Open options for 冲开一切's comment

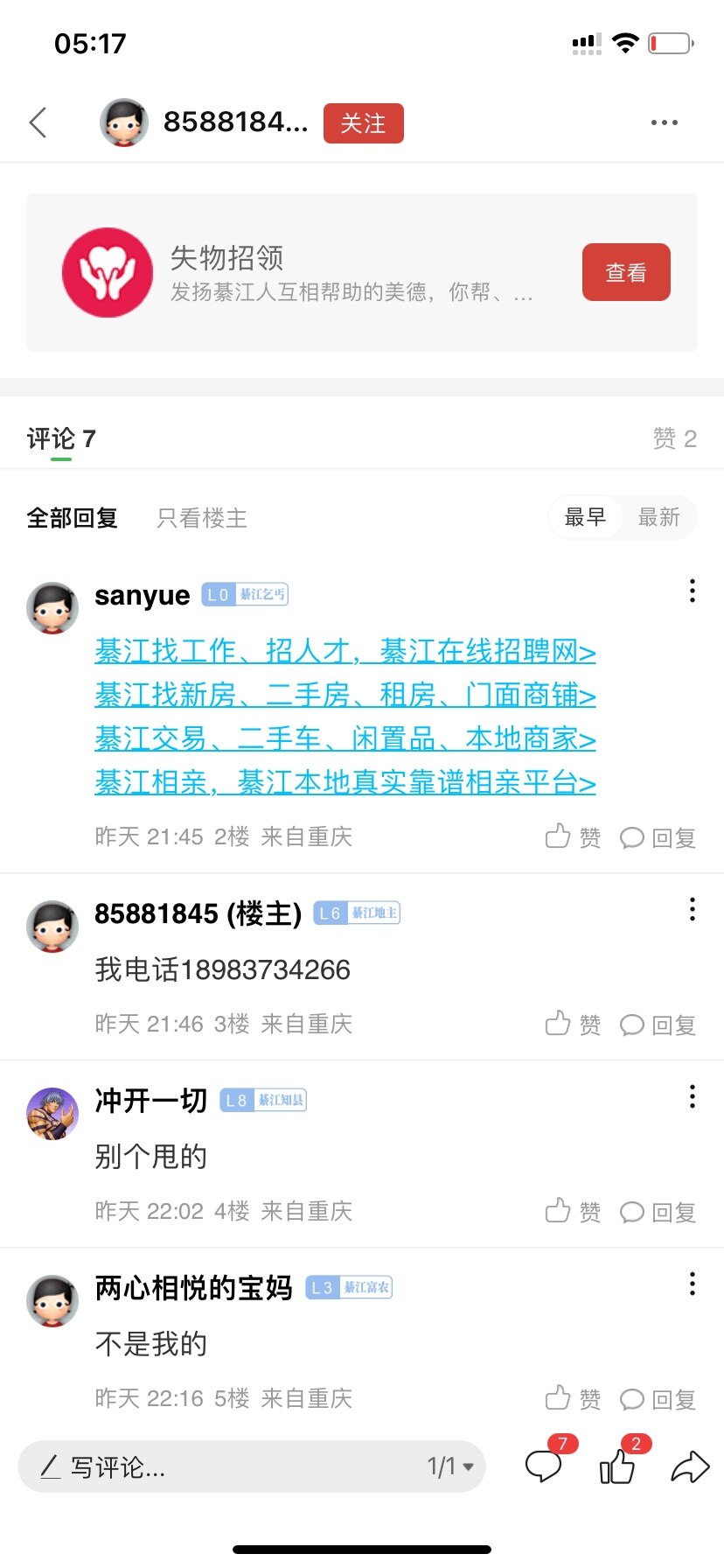[x=692, y=1097]
